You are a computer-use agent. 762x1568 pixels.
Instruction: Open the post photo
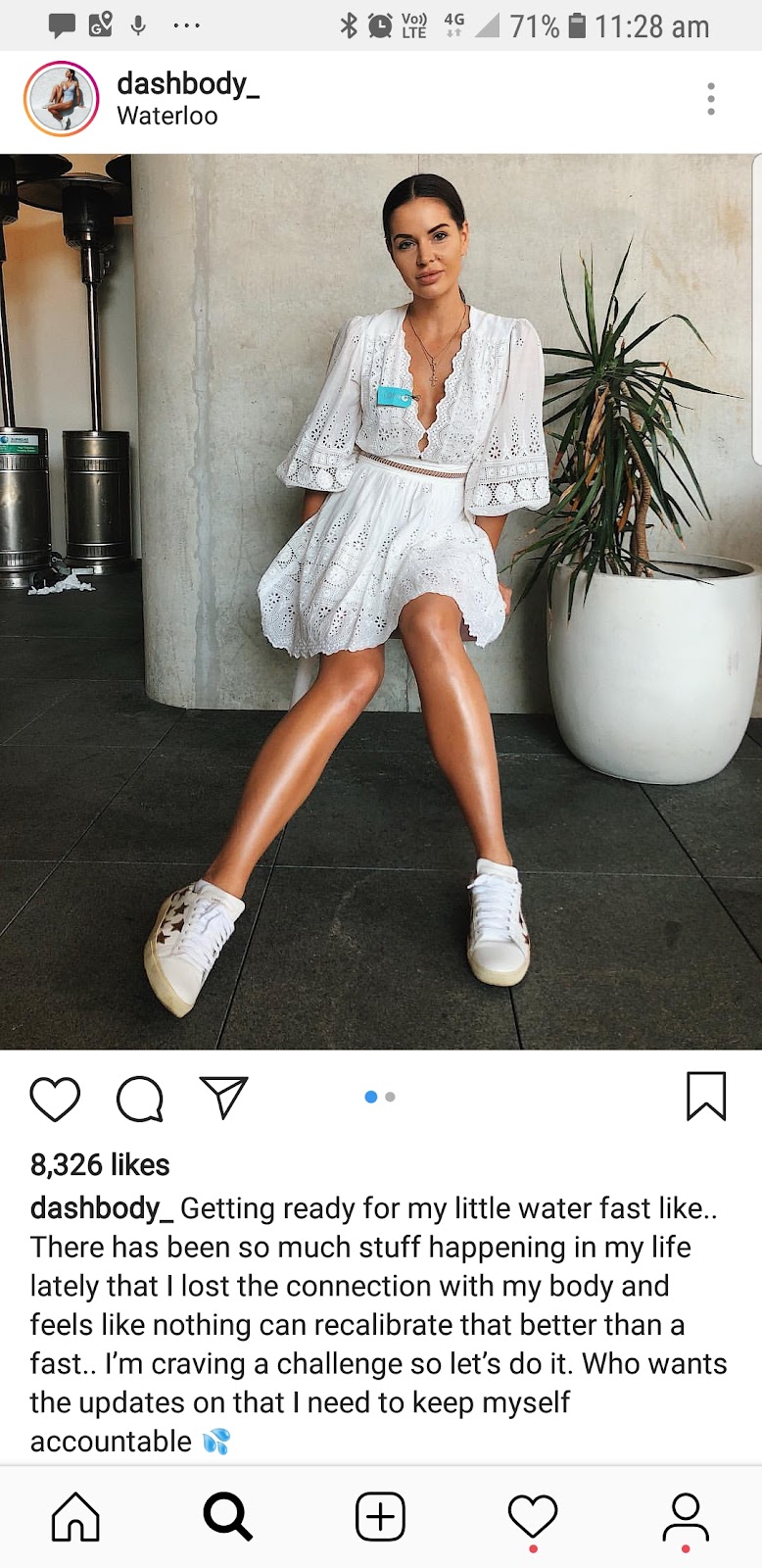tap(381, 602)
